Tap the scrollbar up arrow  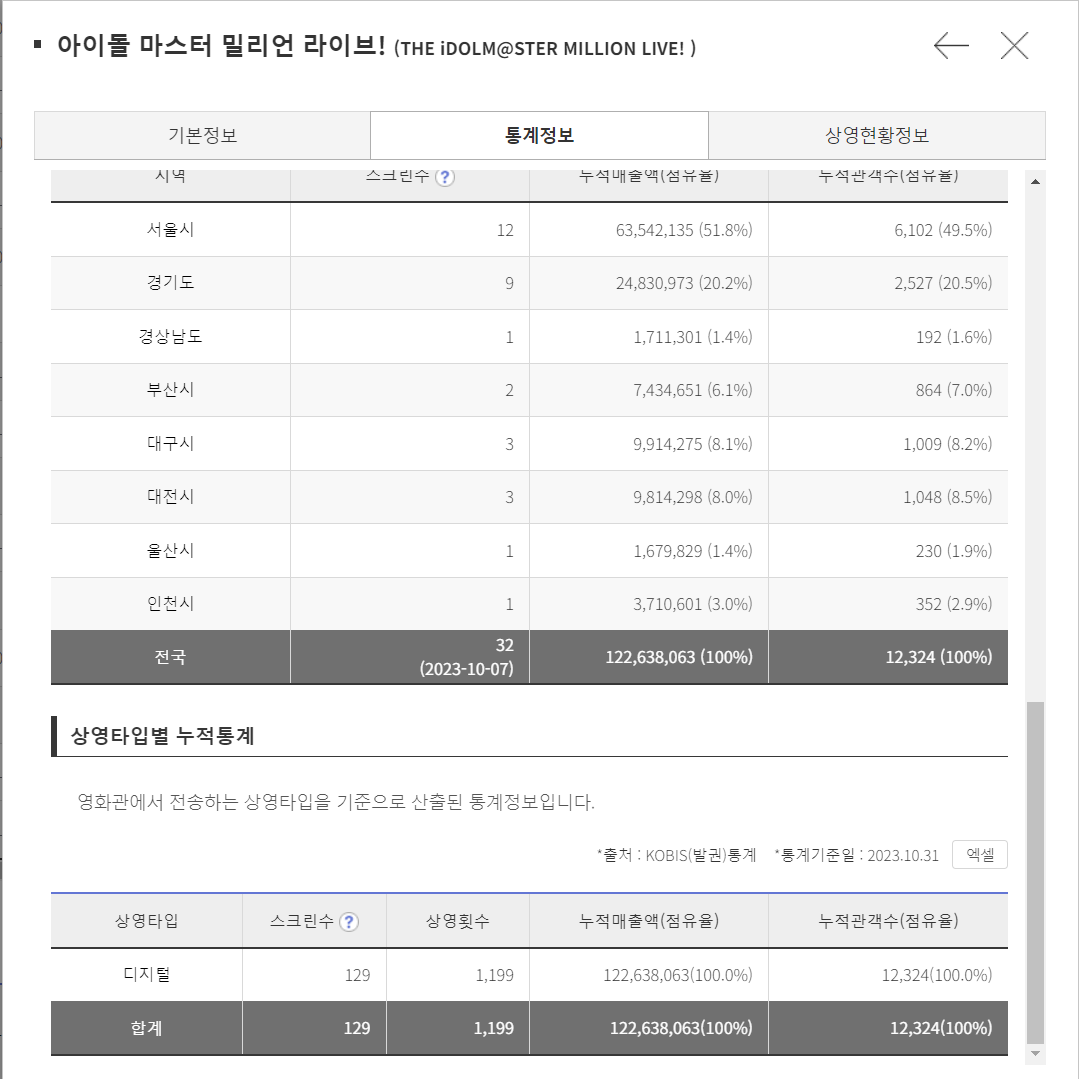[x=1035, y=182]
